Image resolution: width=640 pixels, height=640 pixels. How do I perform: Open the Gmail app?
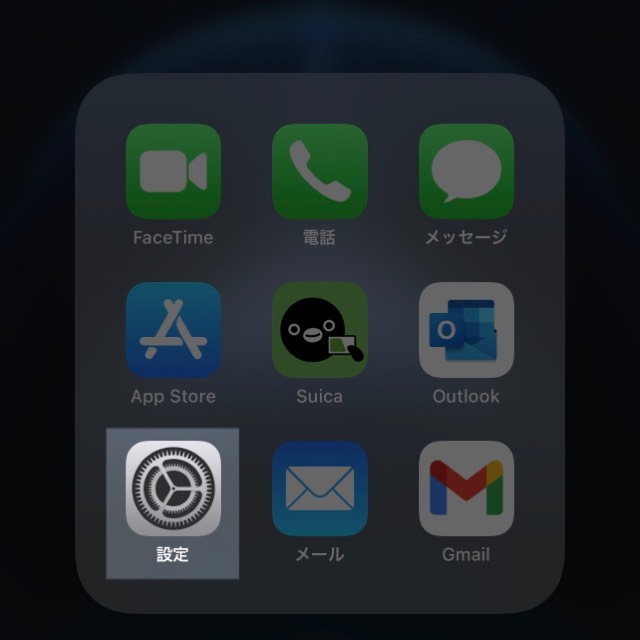466,488
